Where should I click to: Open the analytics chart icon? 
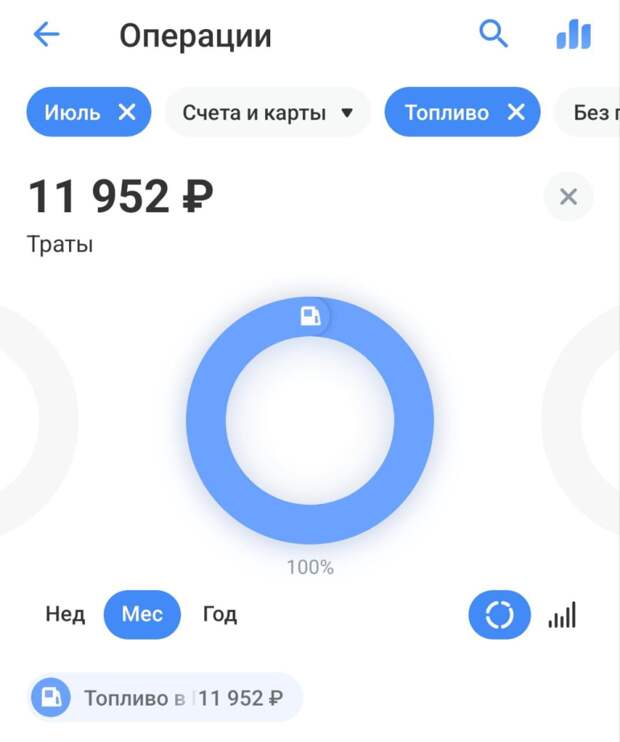[573, 35]
